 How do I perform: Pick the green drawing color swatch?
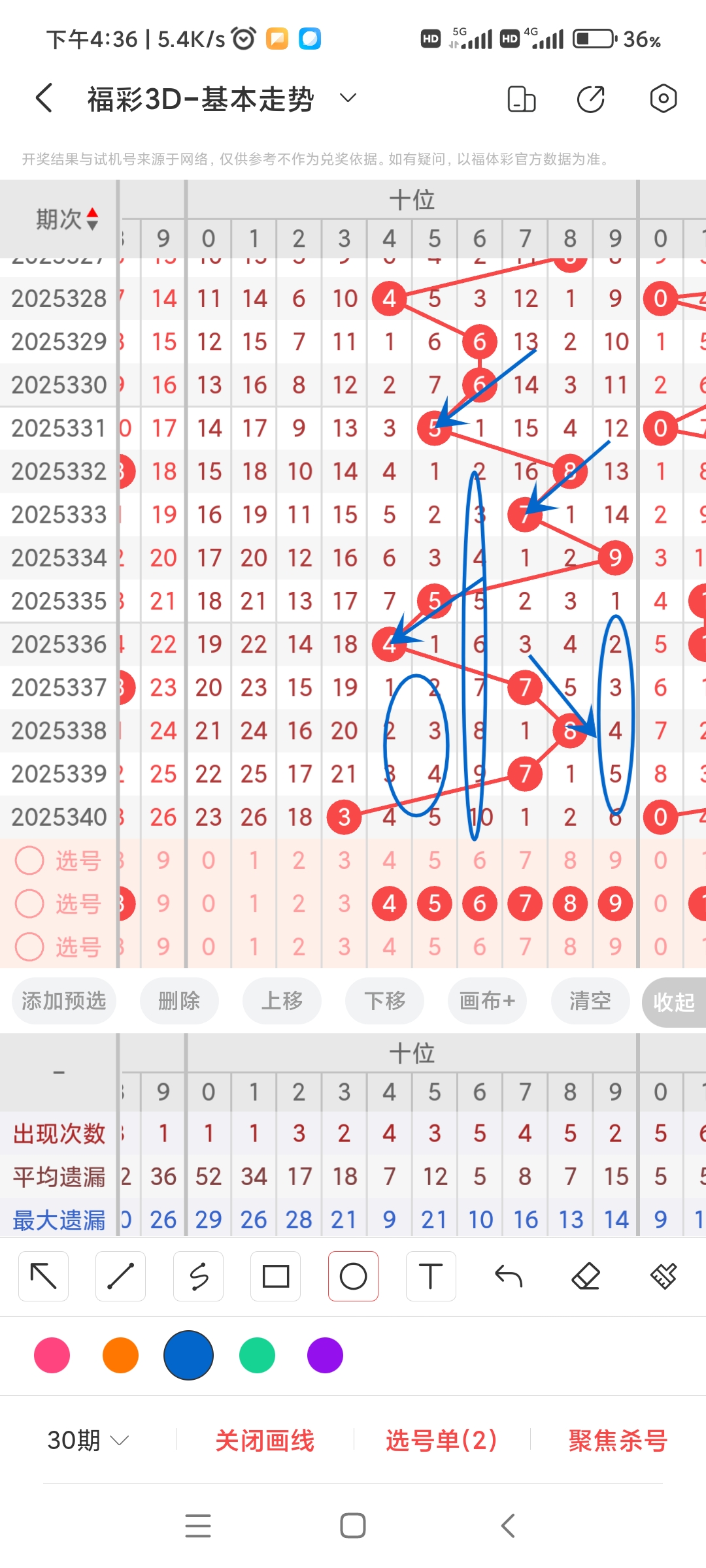point(256,1356)
